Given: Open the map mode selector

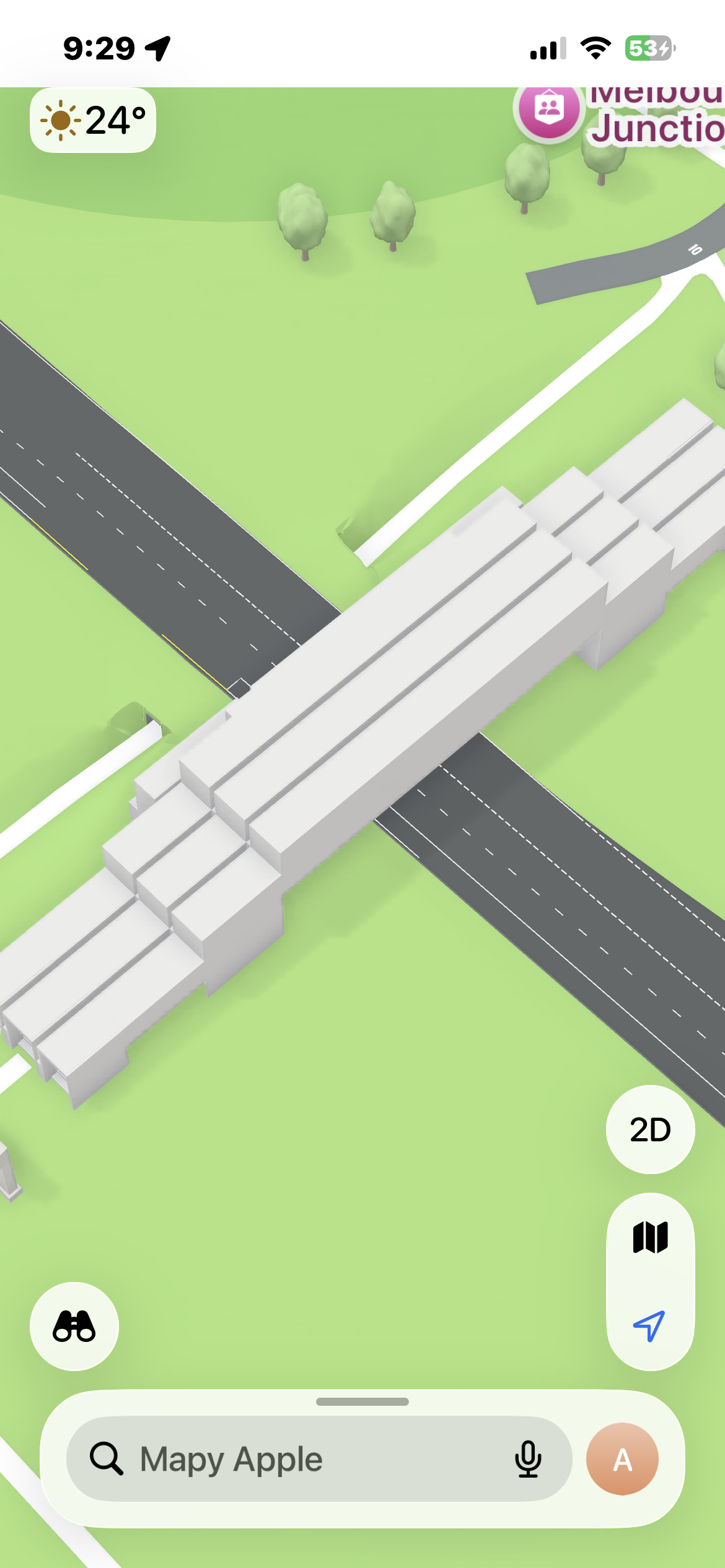Looking at the screenshot, I should point(650,1237).
